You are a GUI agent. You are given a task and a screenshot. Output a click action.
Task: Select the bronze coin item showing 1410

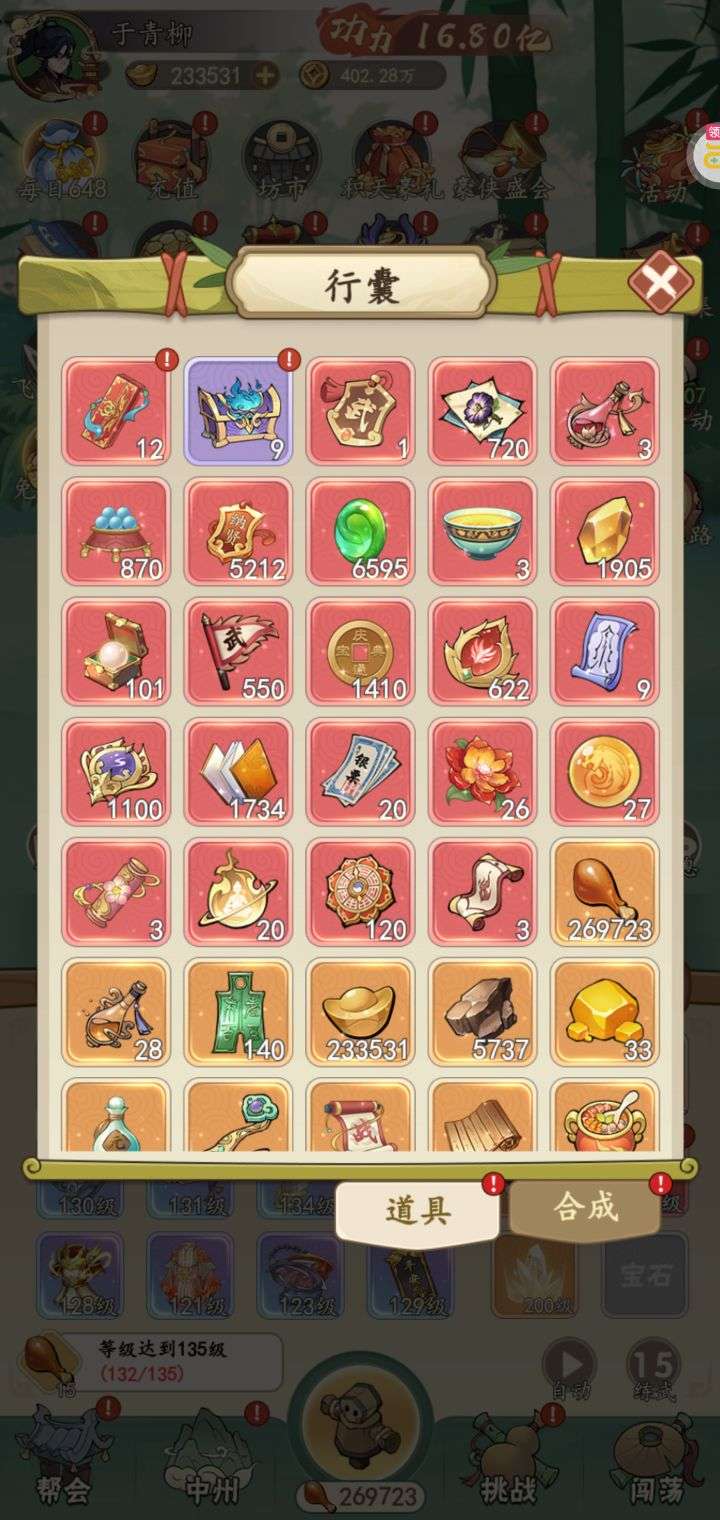pos(360,651)
